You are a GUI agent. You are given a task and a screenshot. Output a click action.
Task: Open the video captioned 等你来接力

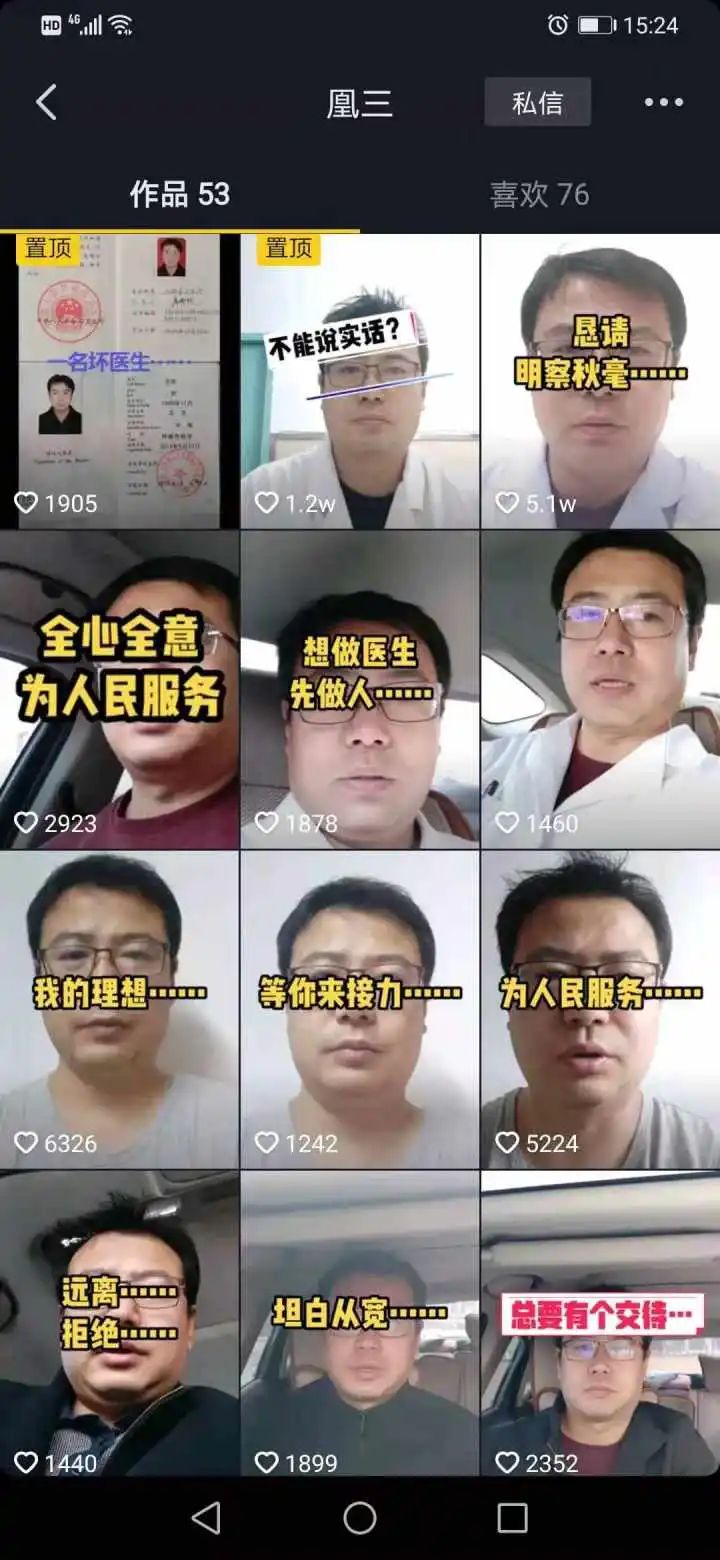[360, 1010]
